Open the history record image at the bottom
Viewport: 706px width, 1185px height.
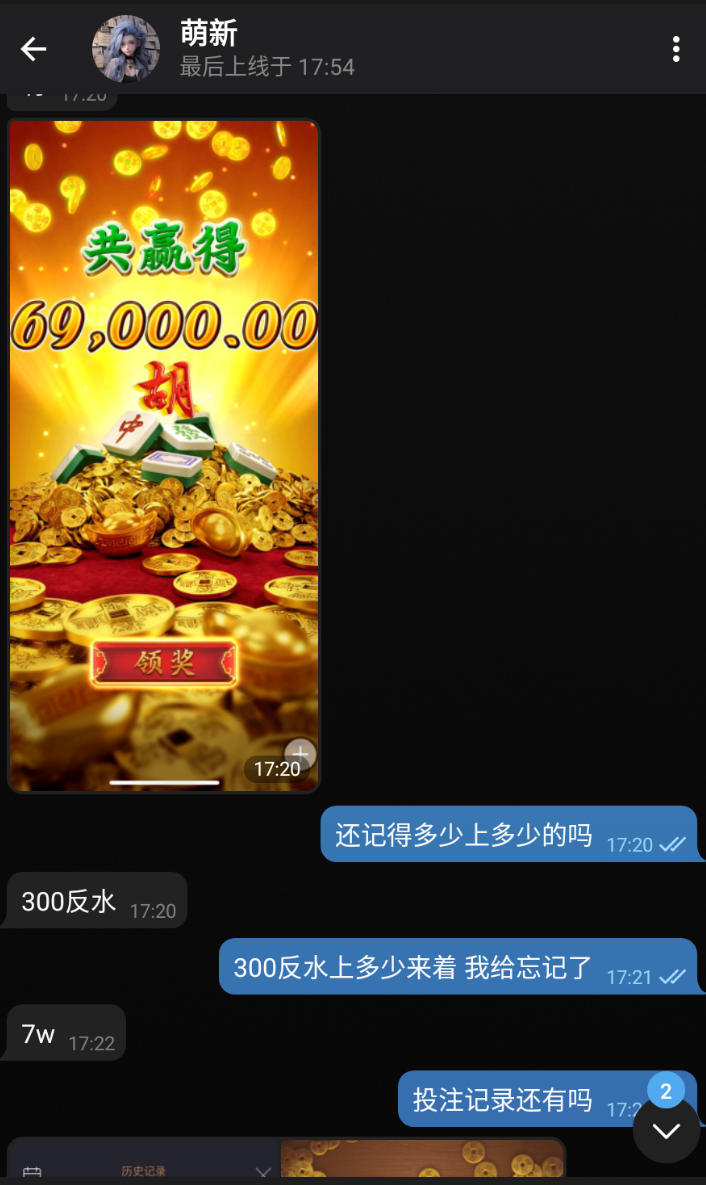(x=286, y=1160)
